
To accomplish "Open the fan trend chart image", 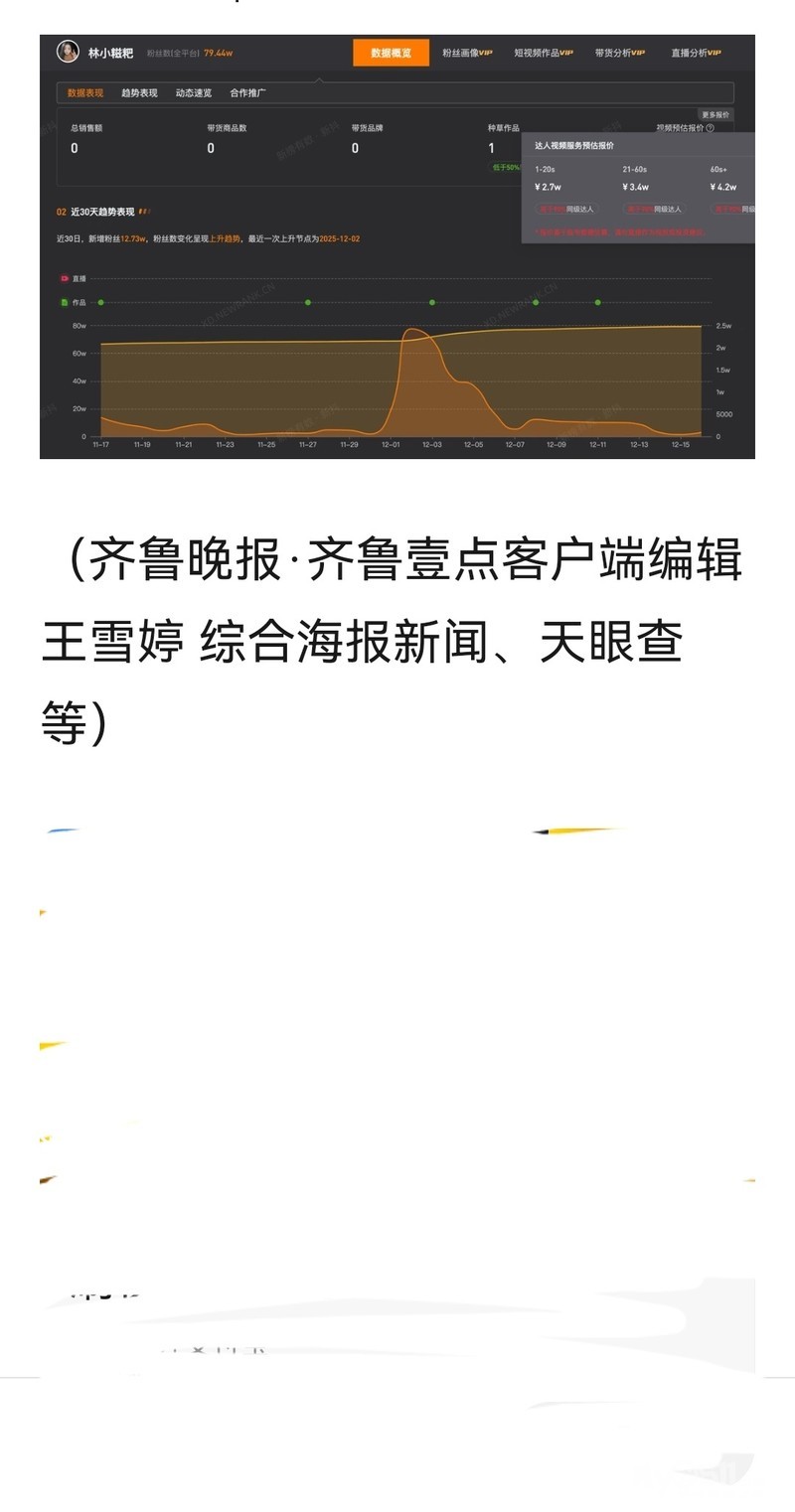I will tap(397, 246).
